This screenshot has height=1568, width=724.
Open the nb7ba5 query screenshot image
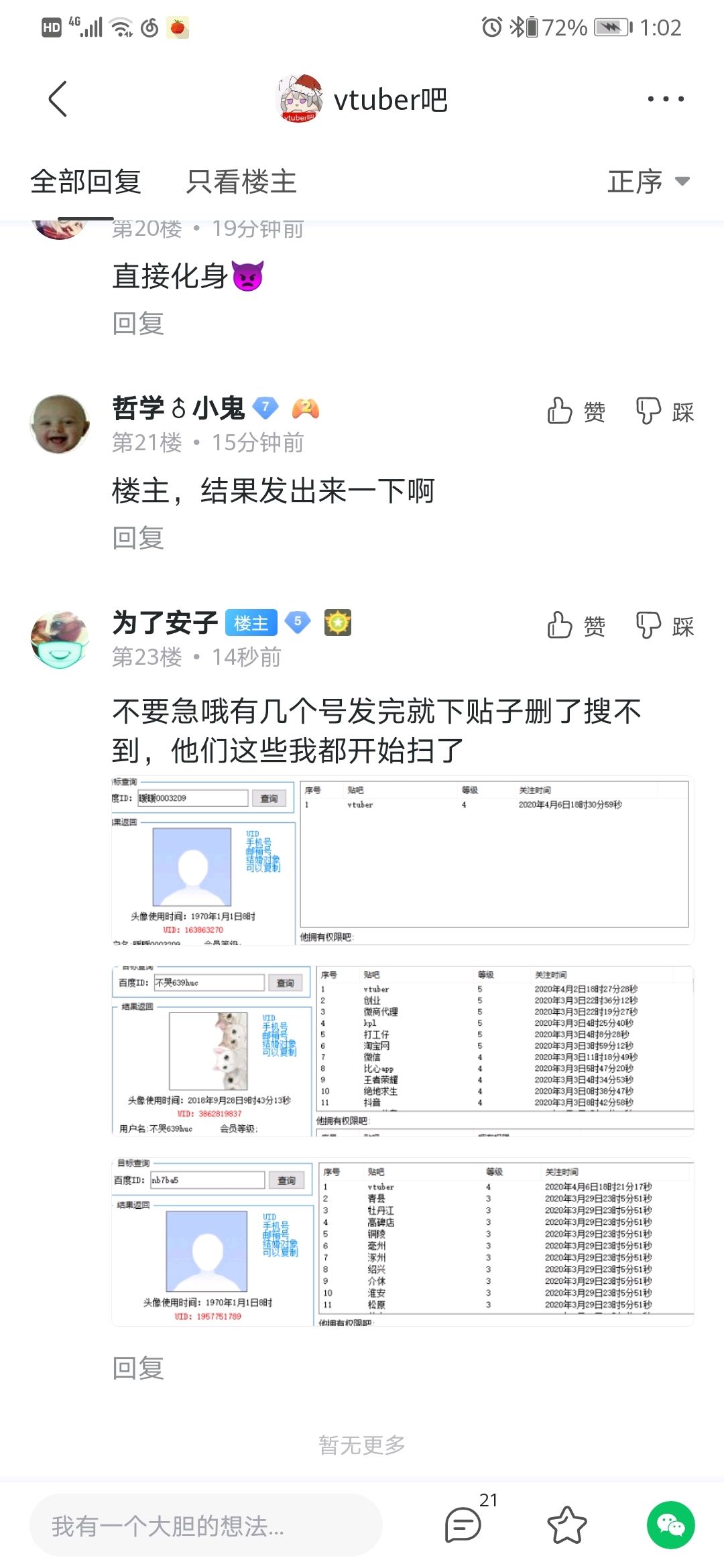click(402, 1242)
